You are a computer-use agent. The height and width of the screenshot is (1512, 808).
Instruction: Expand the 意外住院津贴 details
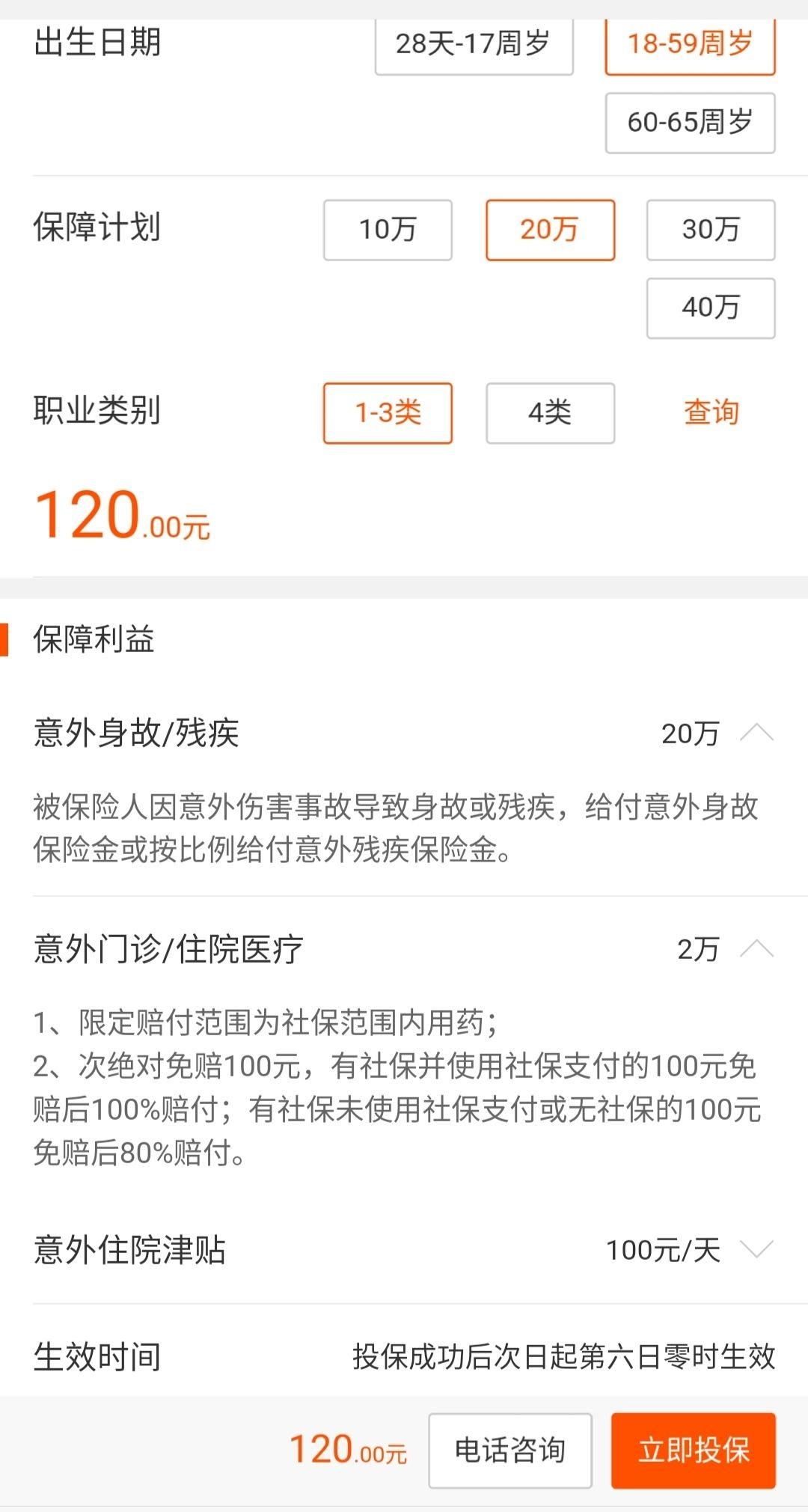click(756, 1249)
